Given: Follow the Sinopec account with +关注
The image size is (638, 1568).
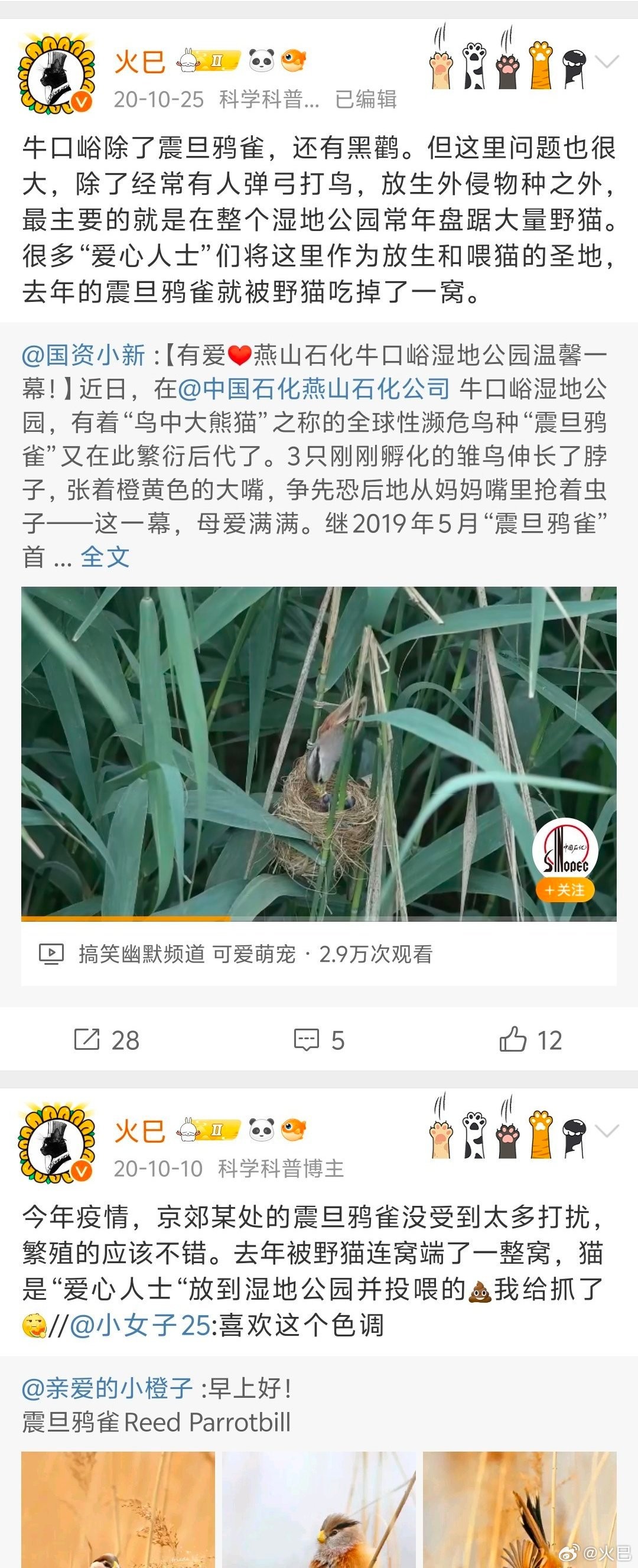Looking at the screenshot, I should click(x=565, y=890).
